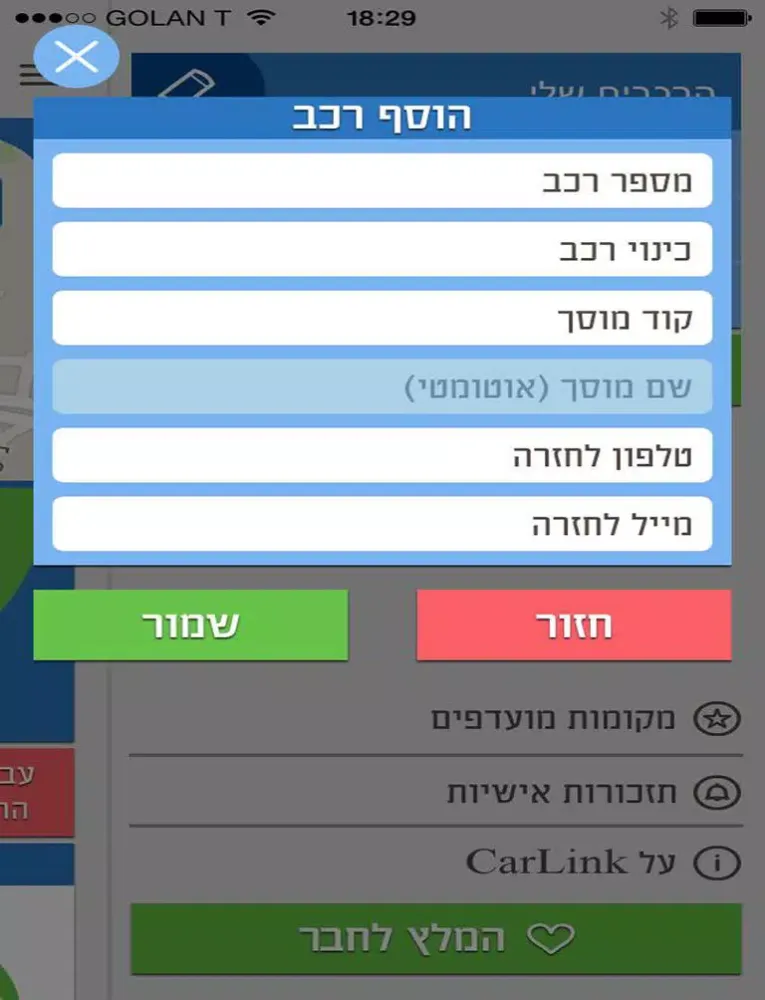This screenshot has width=765, height=1000.
Task: Tap the מספר רכב field
Action: point(382,181)
